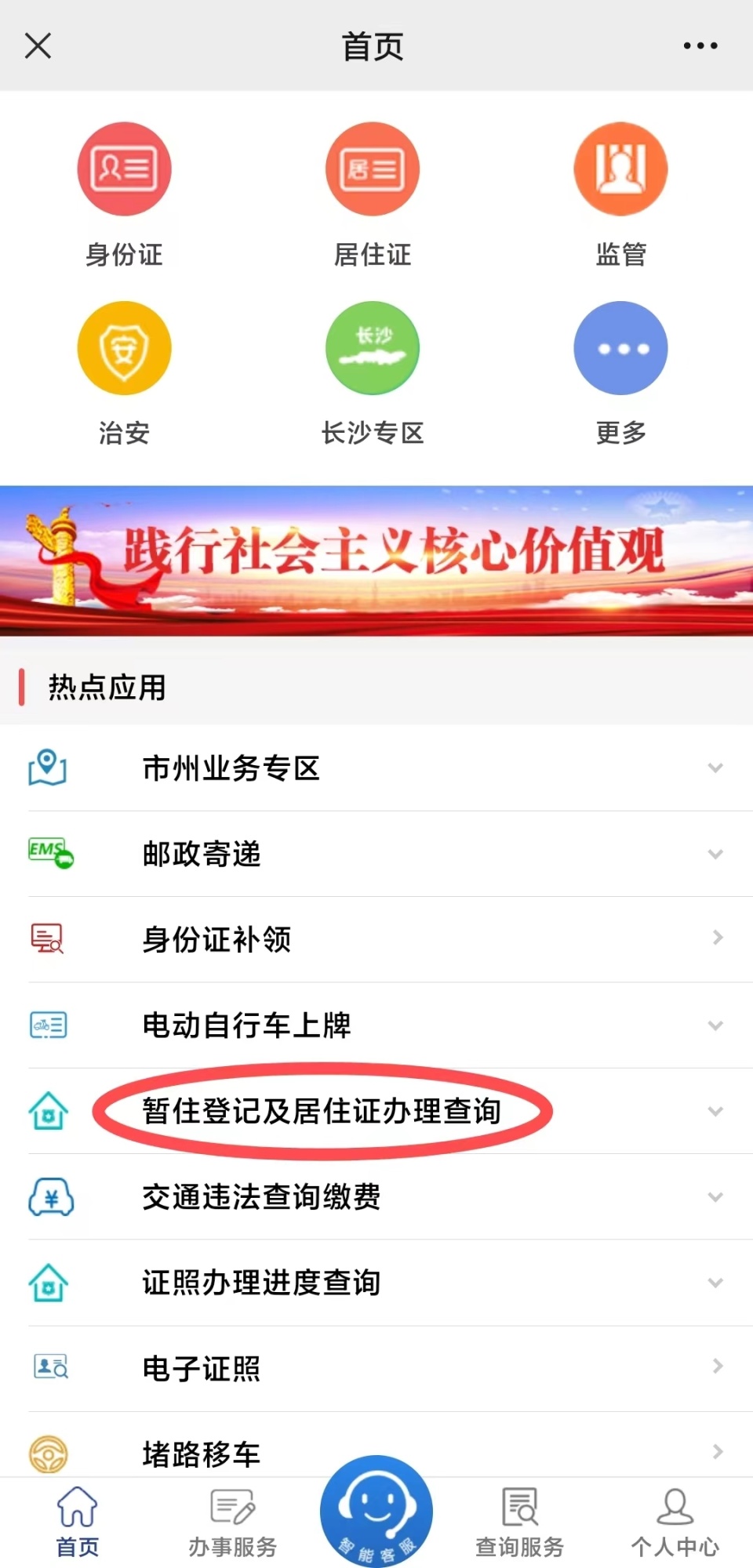This screenshot has width=753, height=1568.
Task: Tap the 更多 icon for more services
Action: point(620,347)
